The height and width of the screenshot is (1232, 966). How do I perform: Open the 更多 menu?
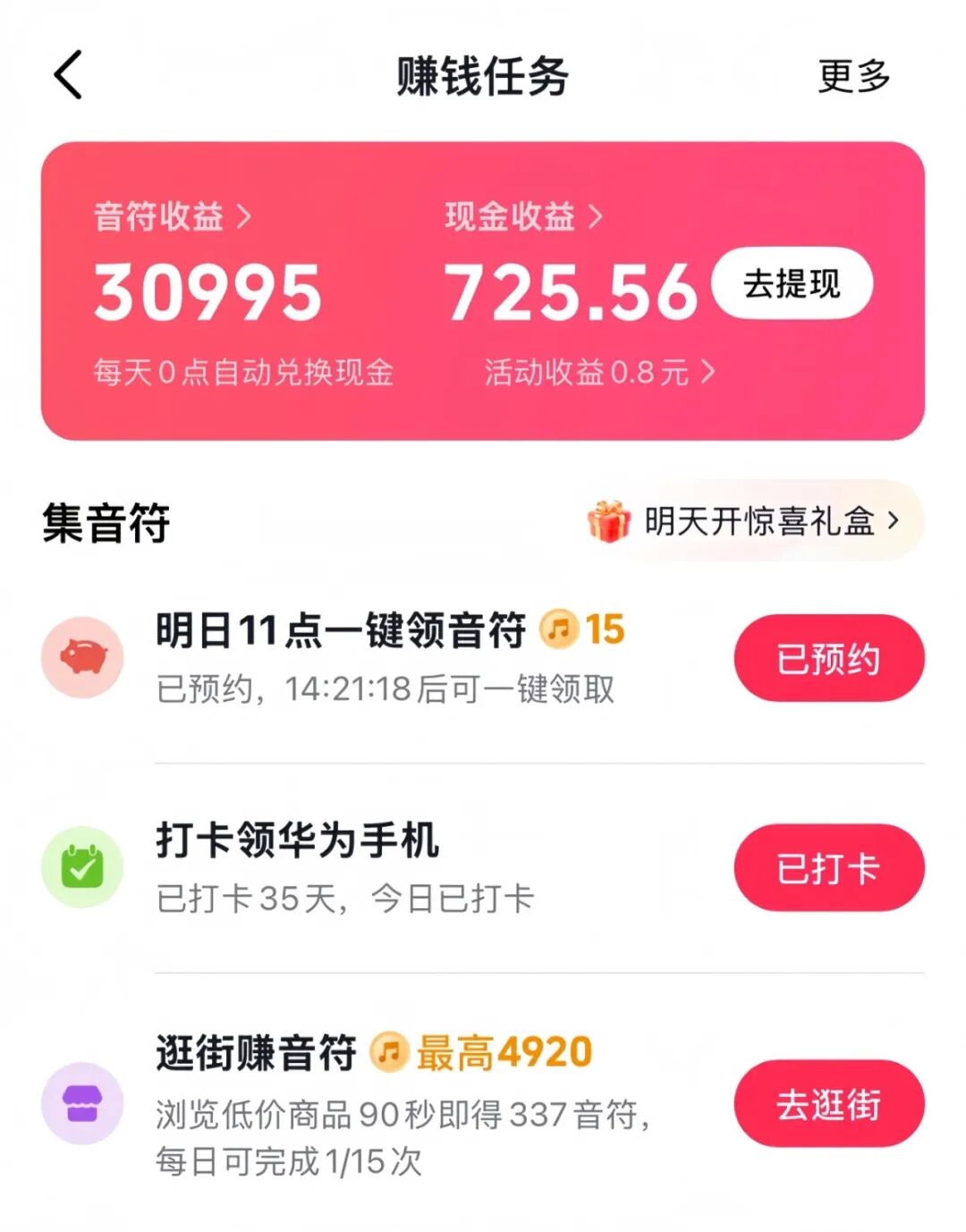(853, 76)
